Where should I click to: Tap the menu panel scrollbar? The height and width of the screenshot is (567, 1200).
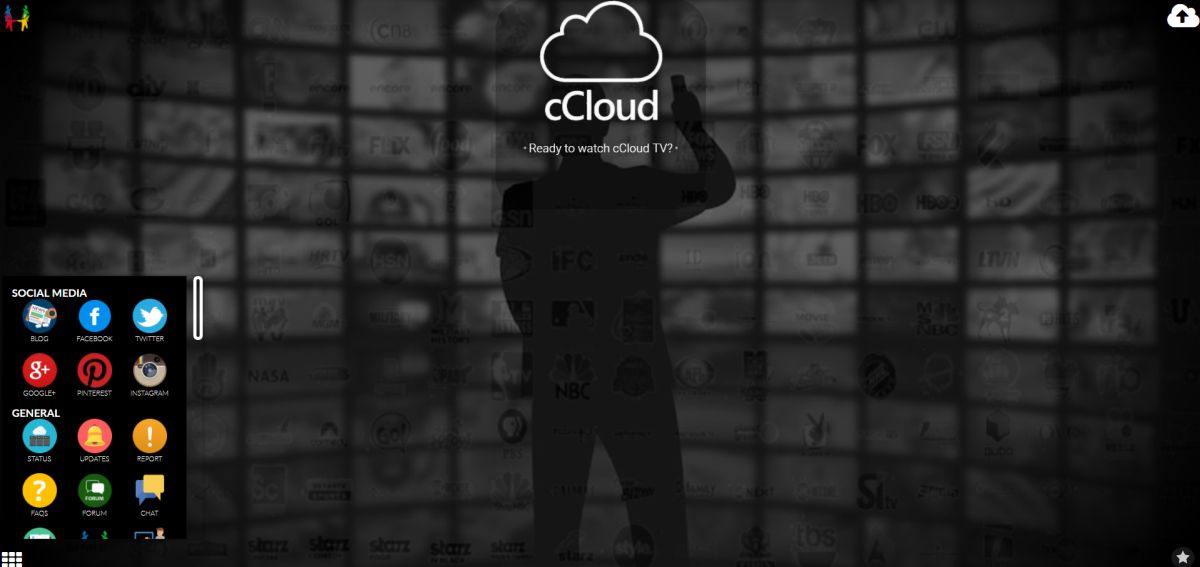pos(198,308)
